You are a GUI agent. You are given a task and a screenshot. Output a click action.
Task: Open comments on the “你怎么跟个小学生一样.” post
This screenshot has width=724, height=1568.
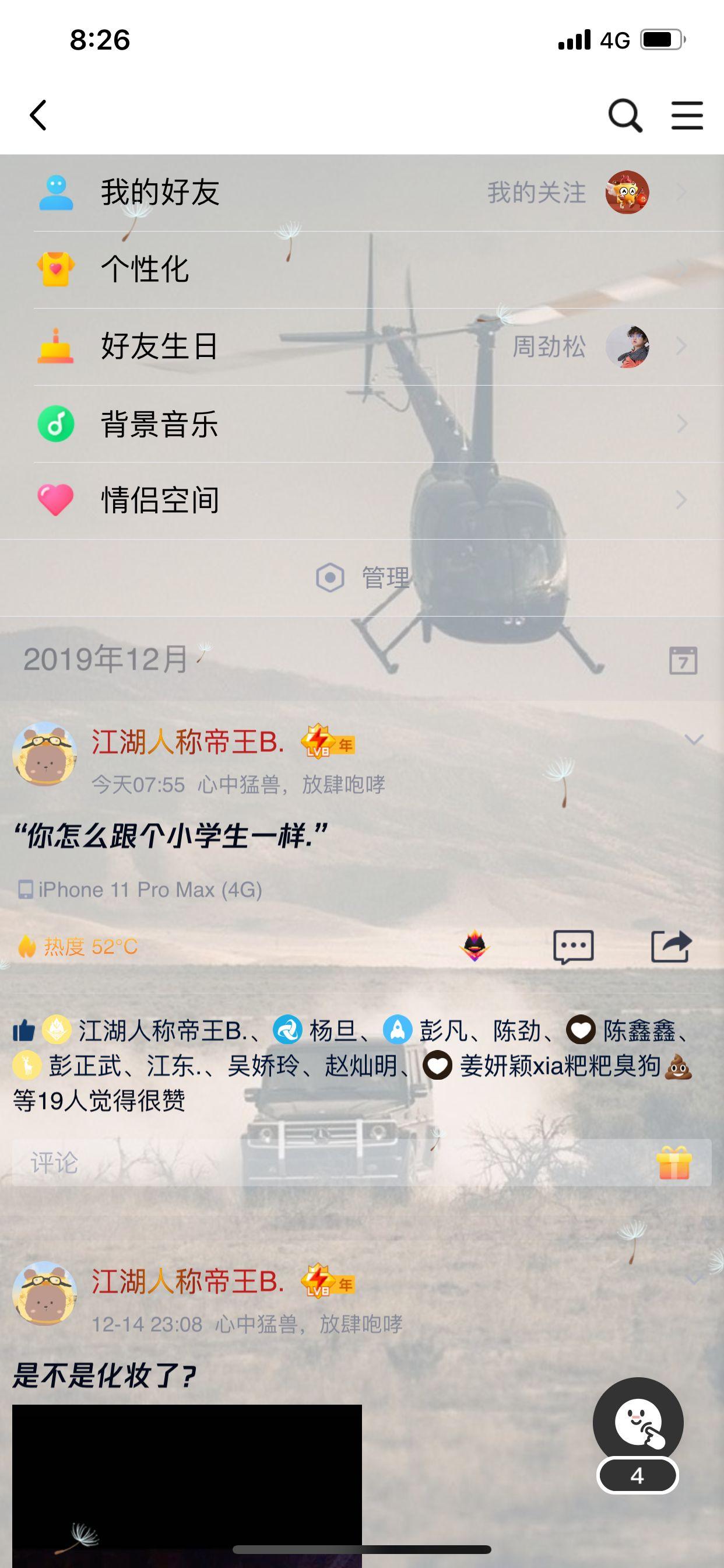573,947
